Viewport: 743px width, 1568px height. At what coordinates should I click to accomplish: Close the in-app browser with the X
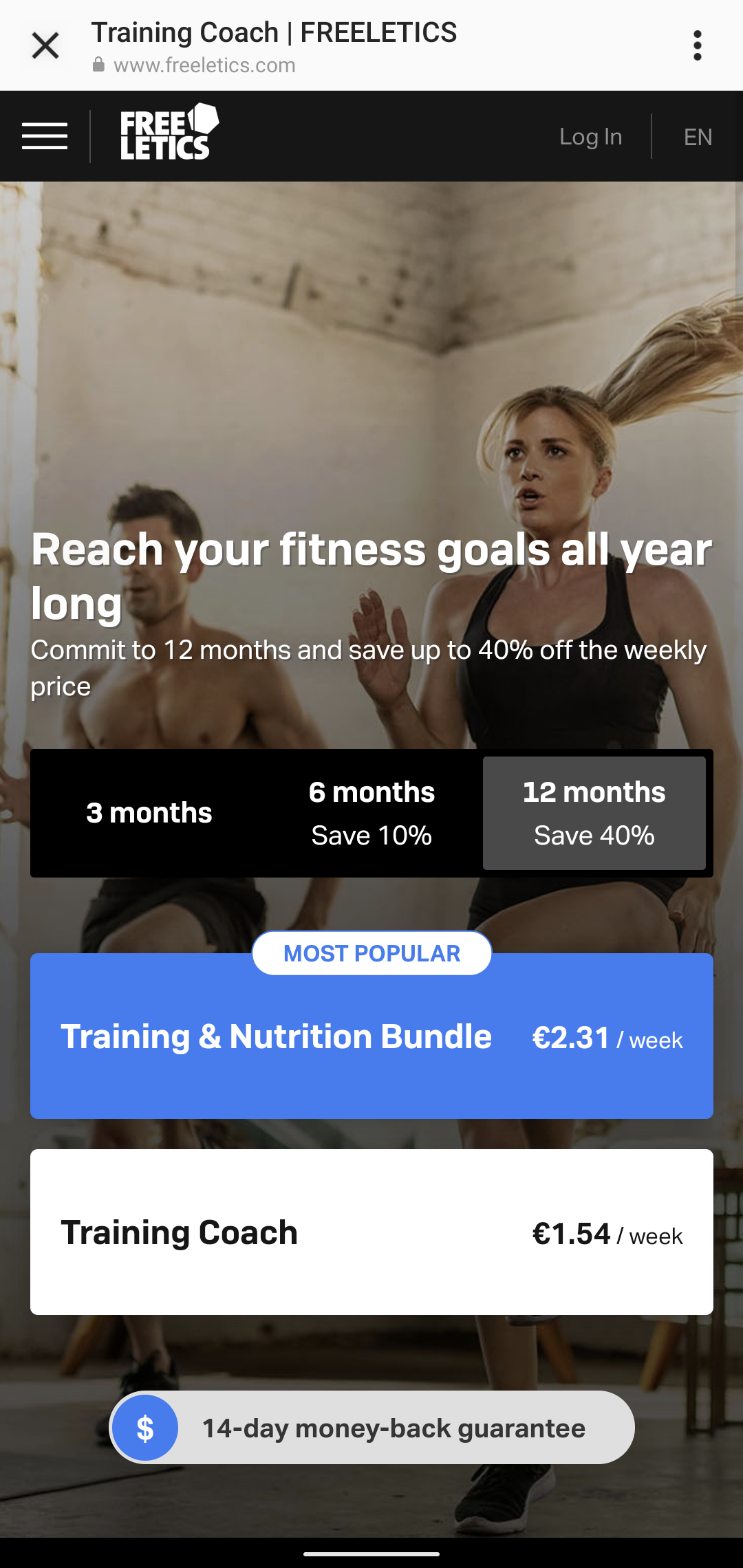coord(45,45)
